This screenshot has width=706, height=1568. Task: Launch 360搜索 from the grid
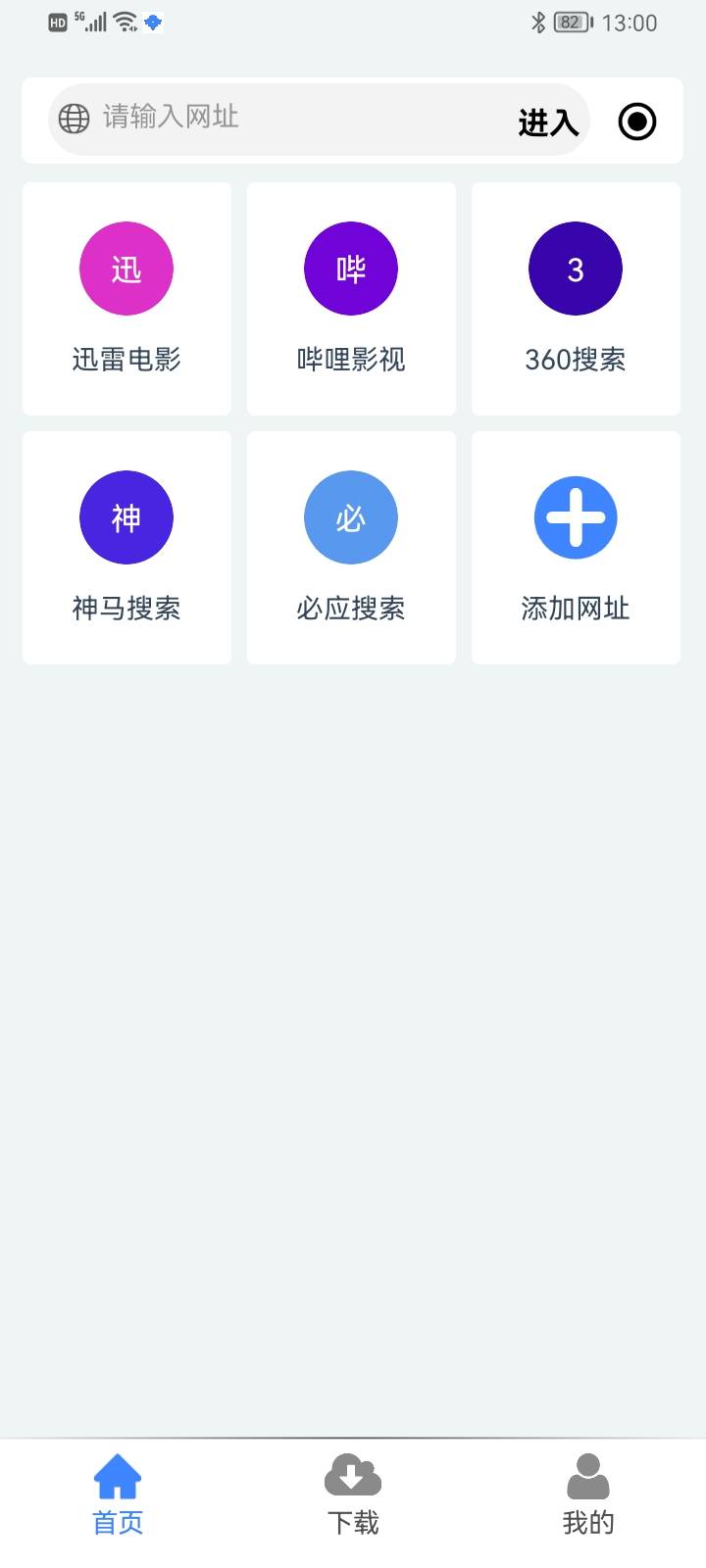(576, 299)
